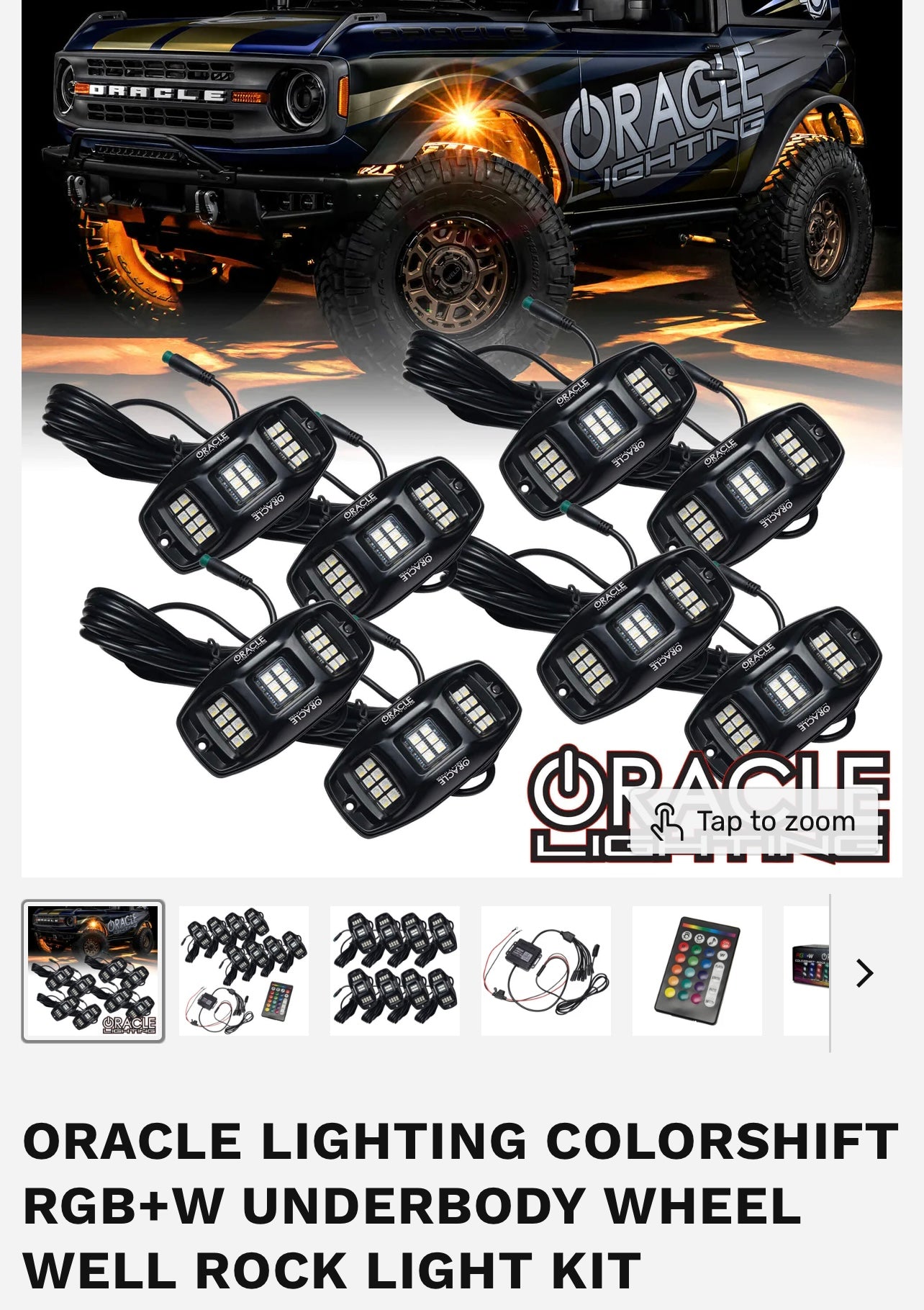The image size is (924, 1310).
Task: Open the thumbnail of eight rock lights
Action: pos(394,970)
